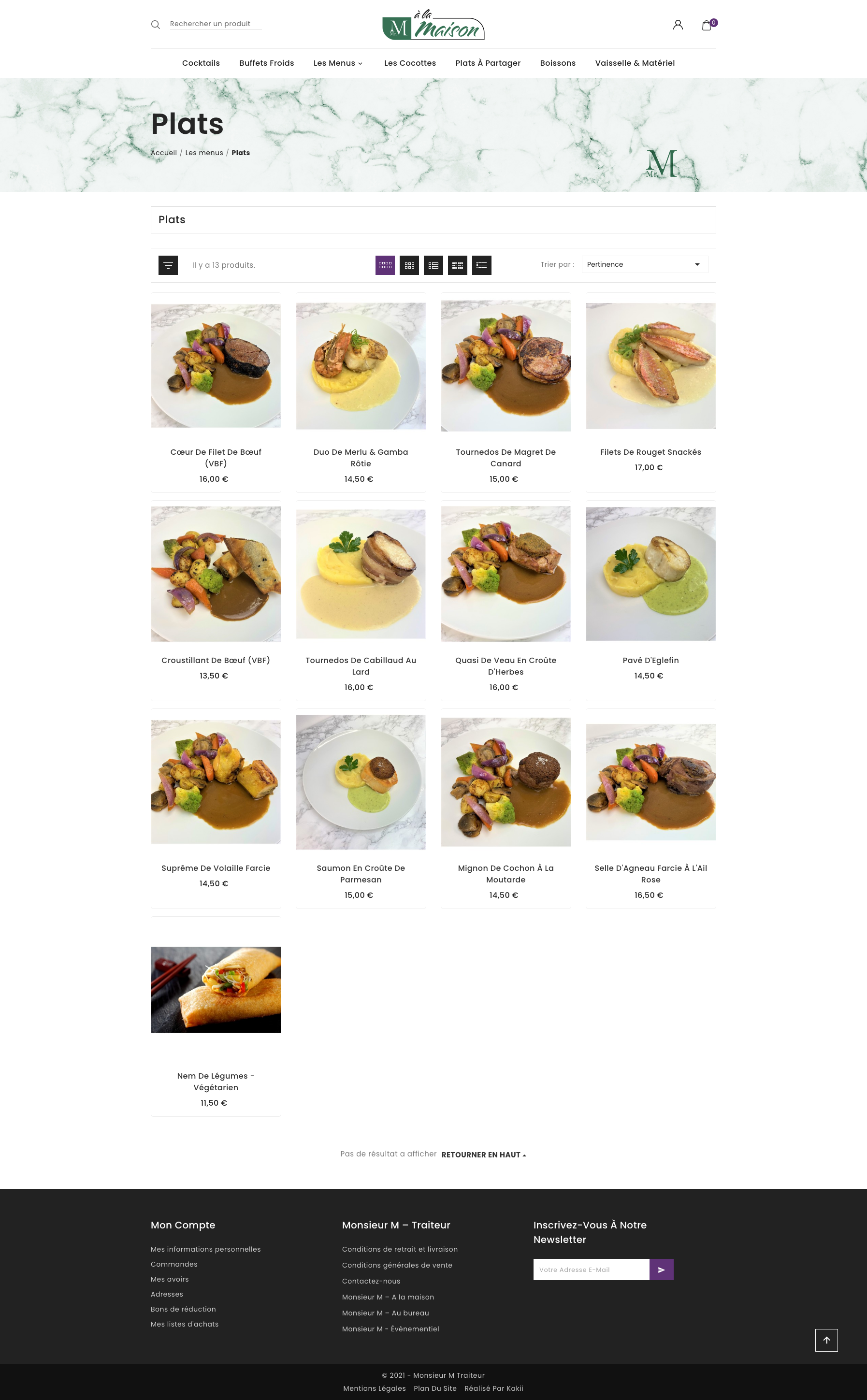This screenshot has height=1400, width=867.
Task: Tap the Accueil breadcrumb link
Action: [x=163, y=153]
